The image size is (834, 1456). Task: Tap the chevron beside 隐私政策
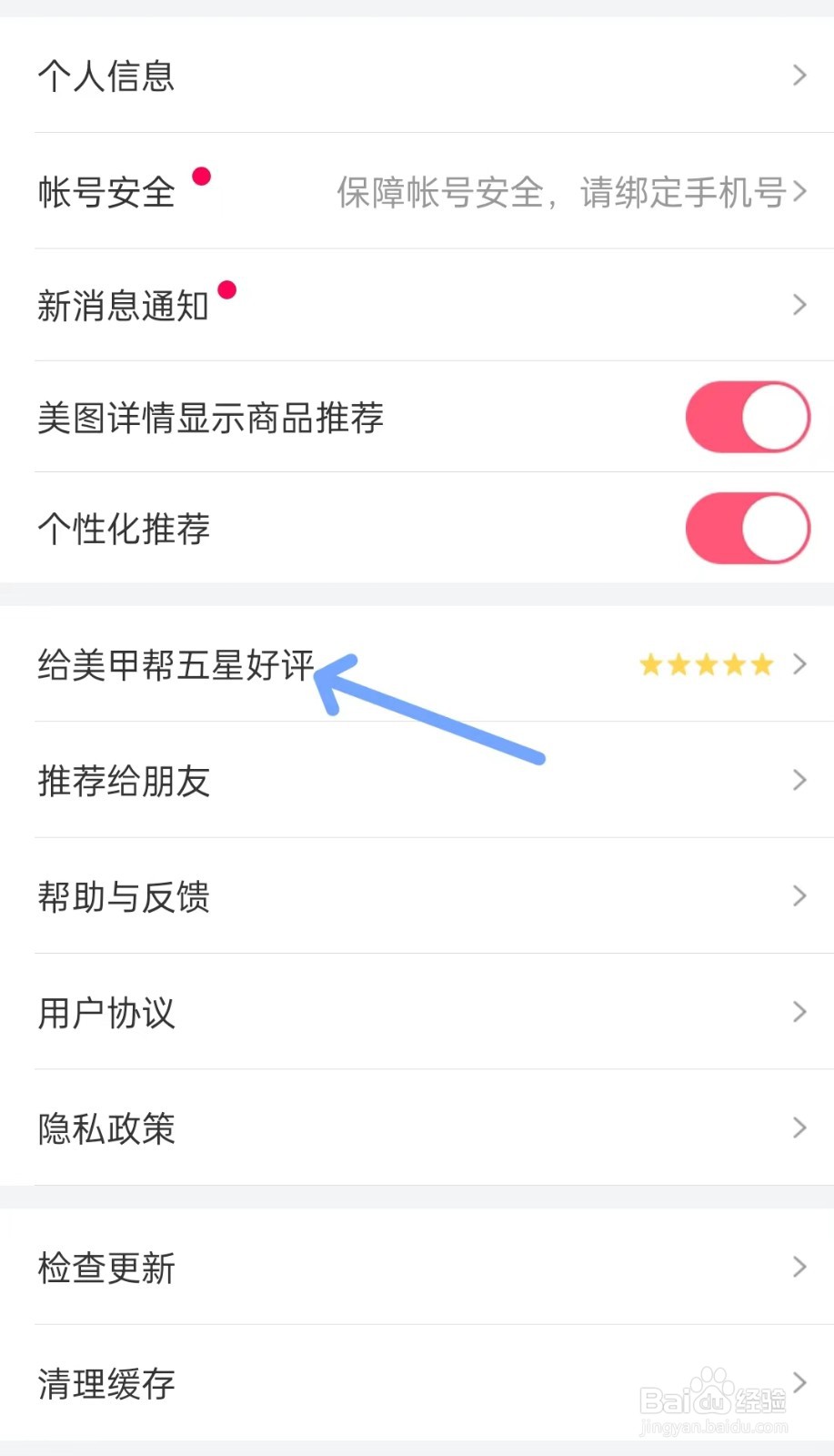(x=799, y=1128)
